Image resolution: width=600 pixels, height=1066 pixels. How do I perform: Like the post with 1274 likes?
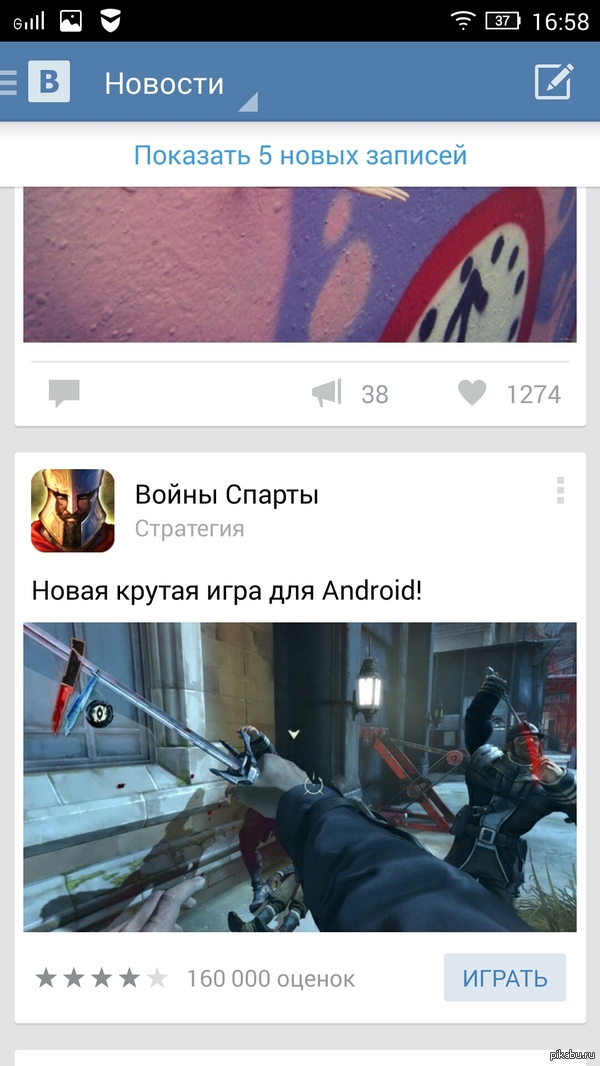point(472,393)
